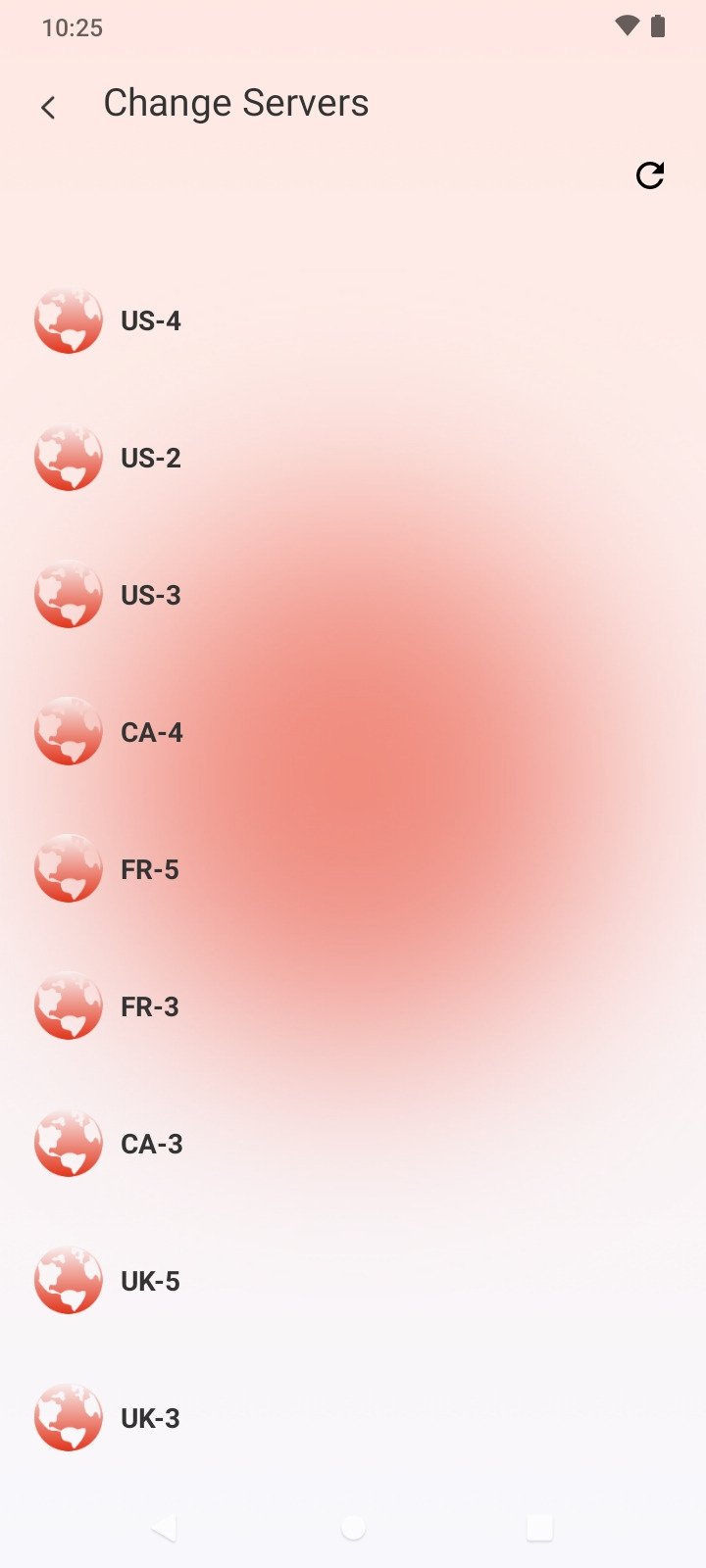Image resolution: width=706 pixels, height=1568 pixels.
Task: Switch to the UK-5 server
Action: [353, 1281]
